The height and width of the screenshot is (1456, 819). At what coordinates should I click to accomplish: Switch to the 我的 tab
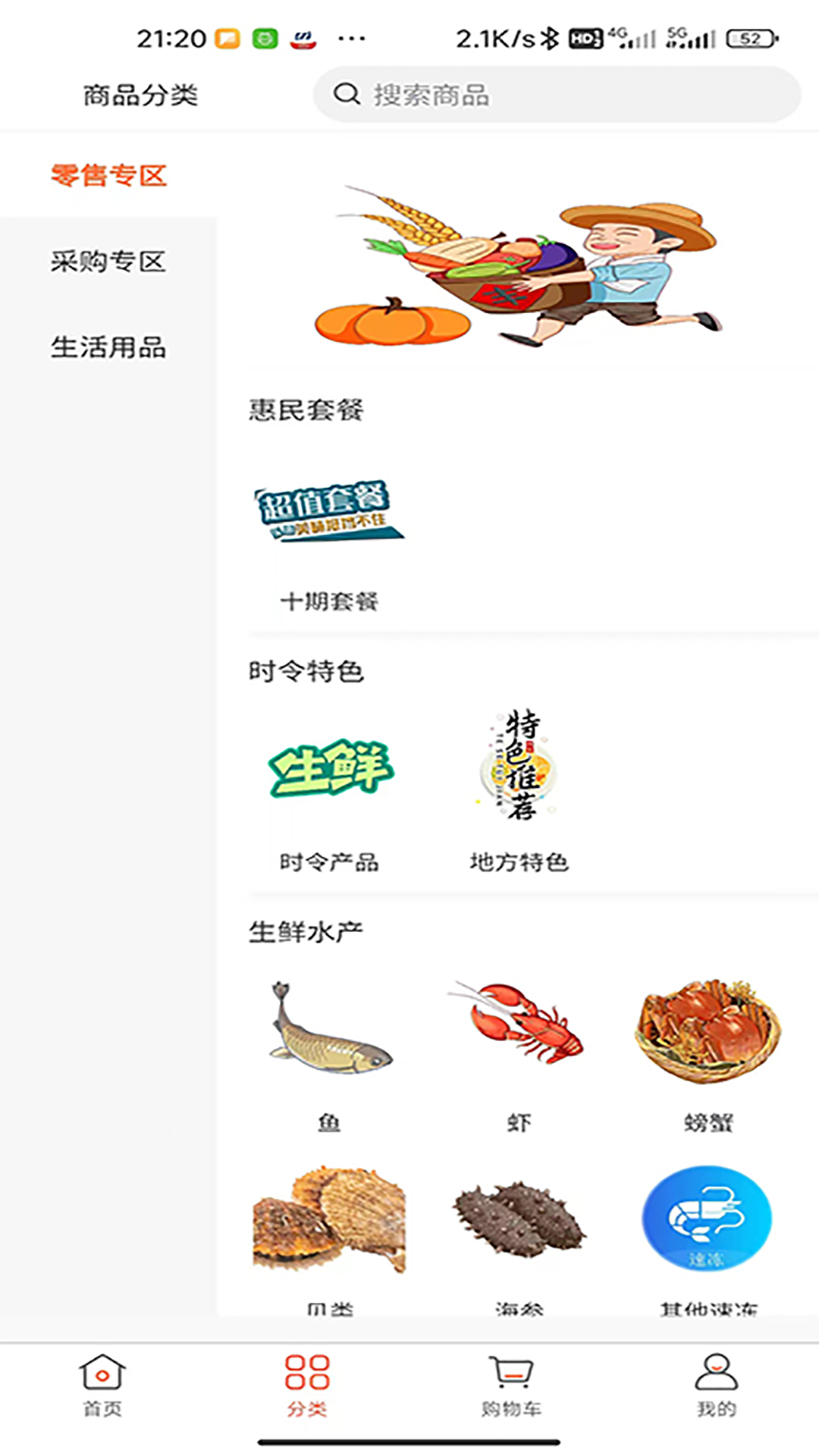717,1385
